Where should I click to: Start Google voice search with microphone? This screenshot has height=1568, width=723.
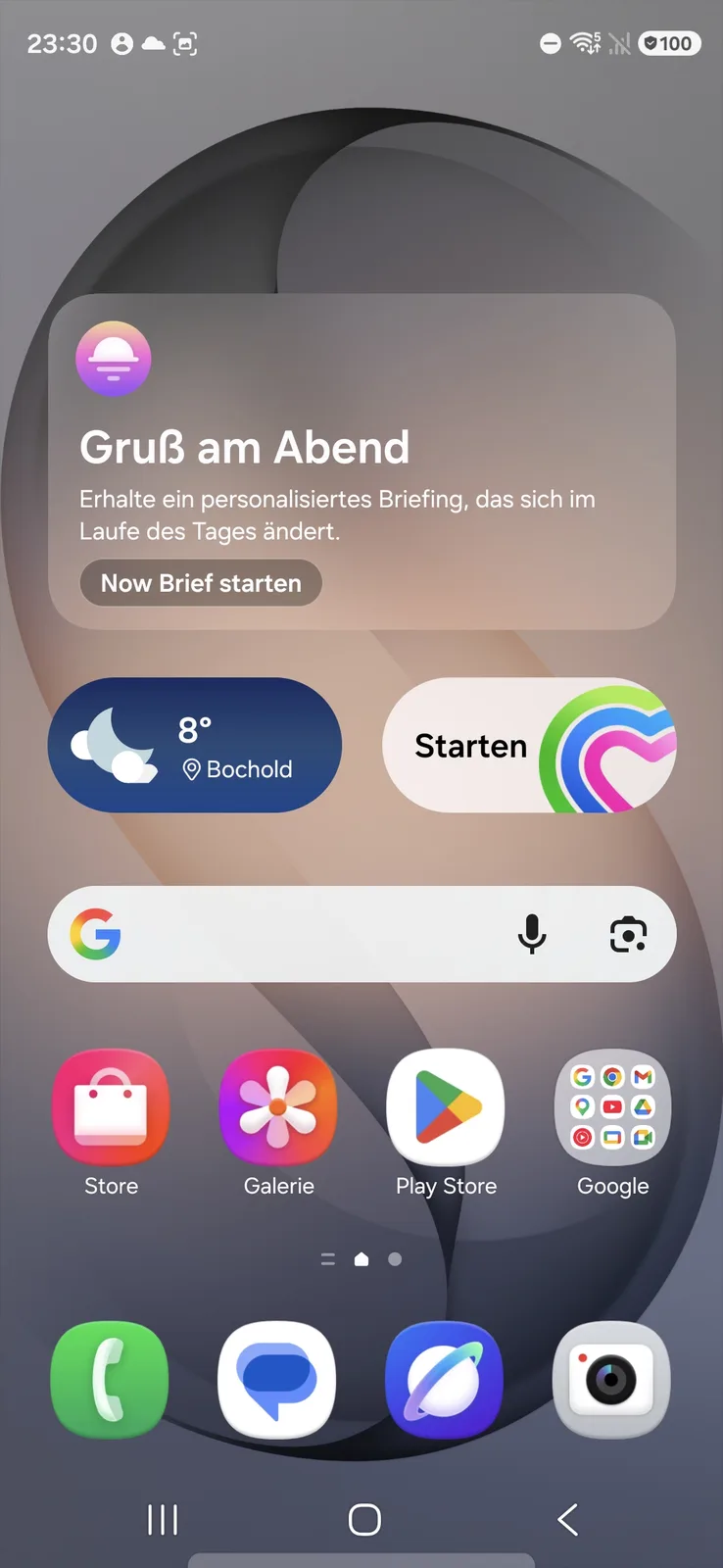[532, 934]
